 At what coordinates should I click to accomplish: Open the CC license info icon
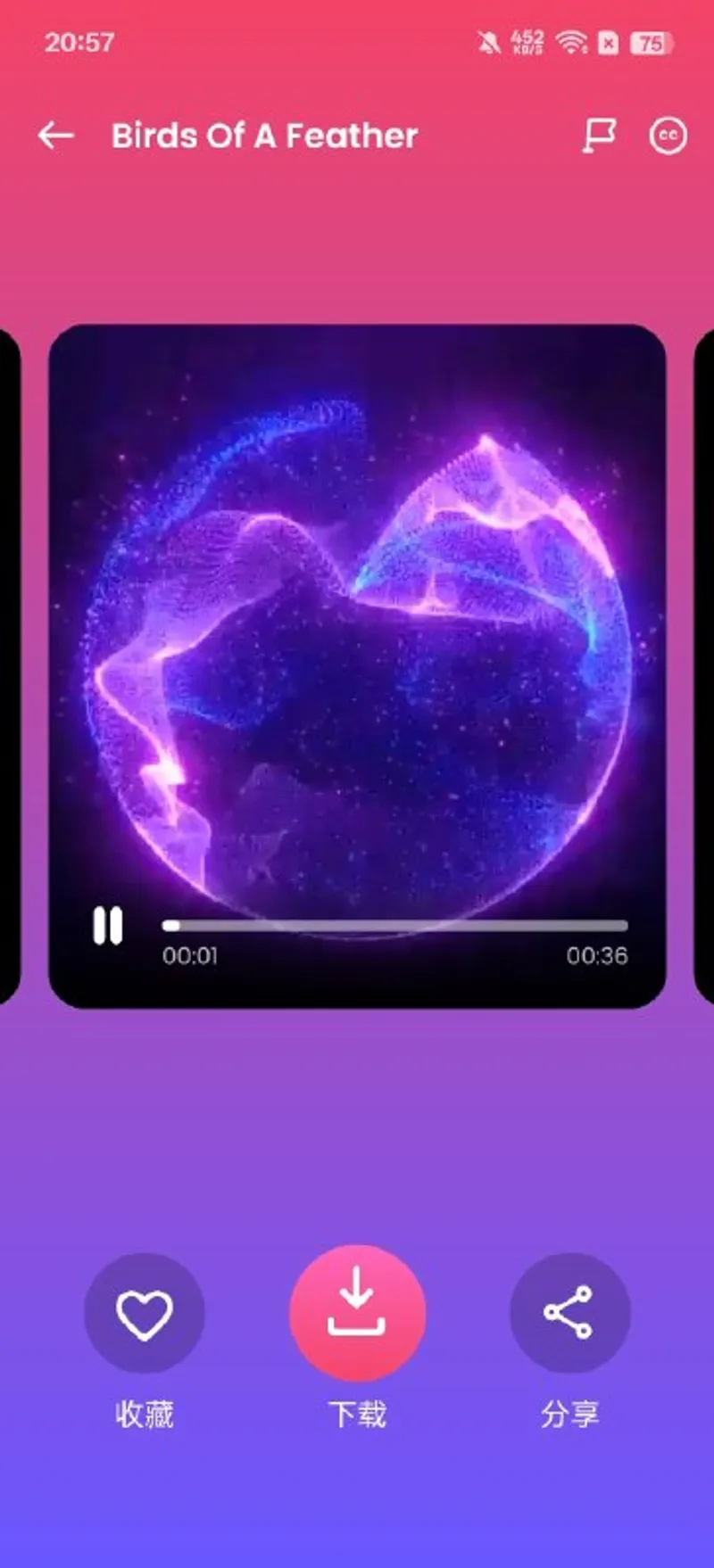[x=668, y=136]
